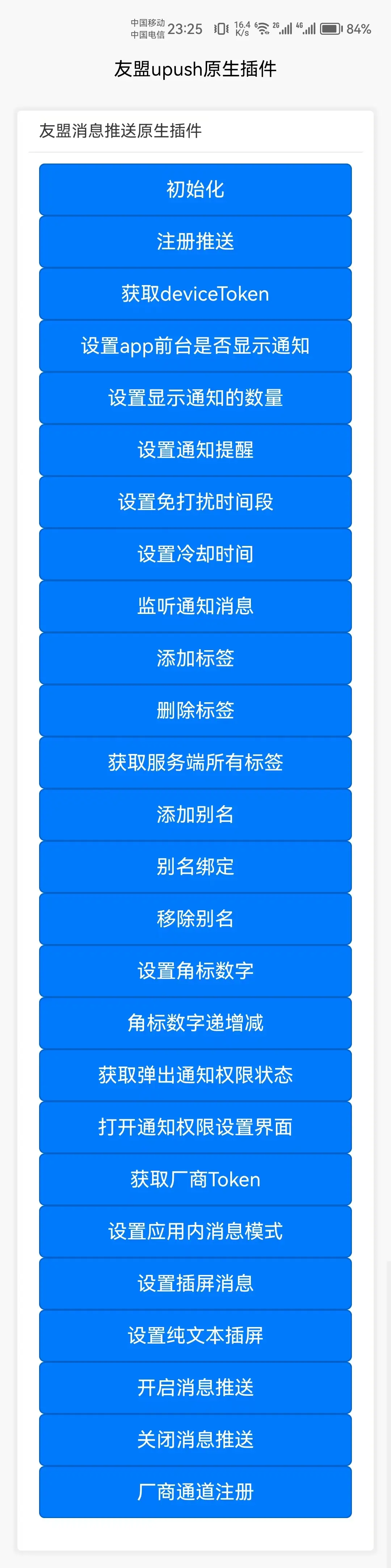This screenshot has width=391, height=1568.
Task: Tap 获取厂商Token button
Action: tap(195, 1180)
